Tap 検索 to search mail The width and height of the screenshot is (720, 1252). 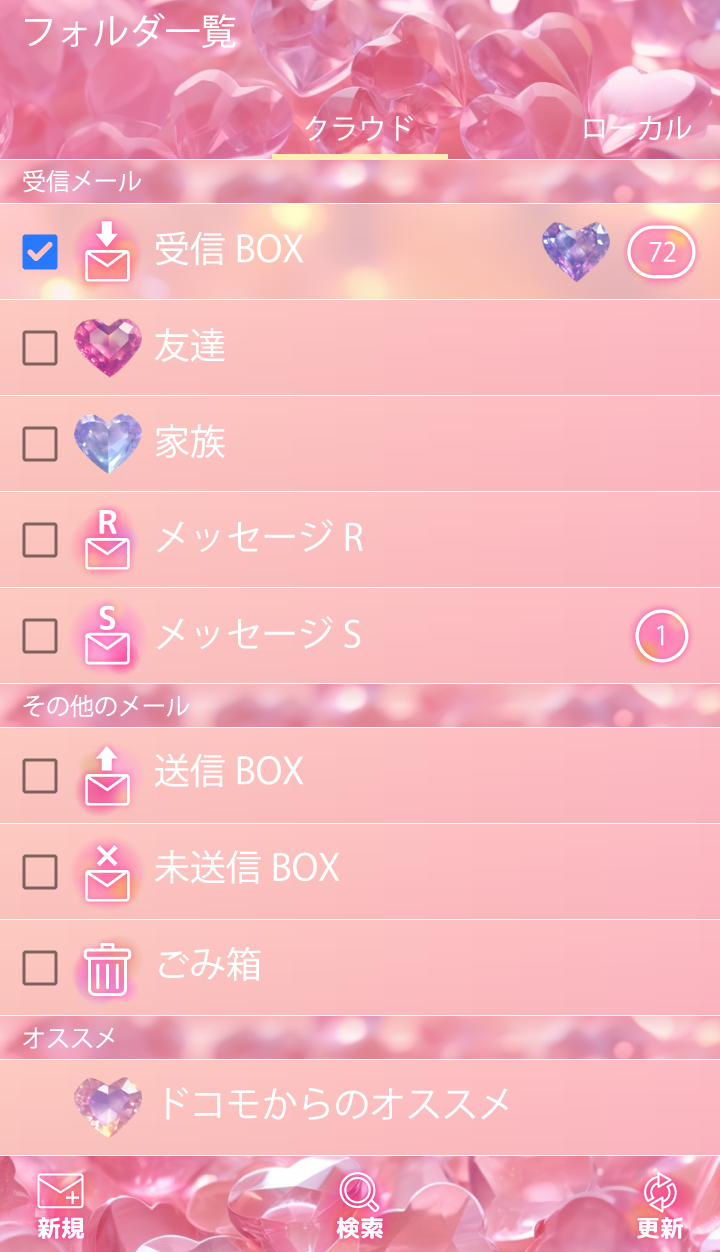coord(359,1205)
